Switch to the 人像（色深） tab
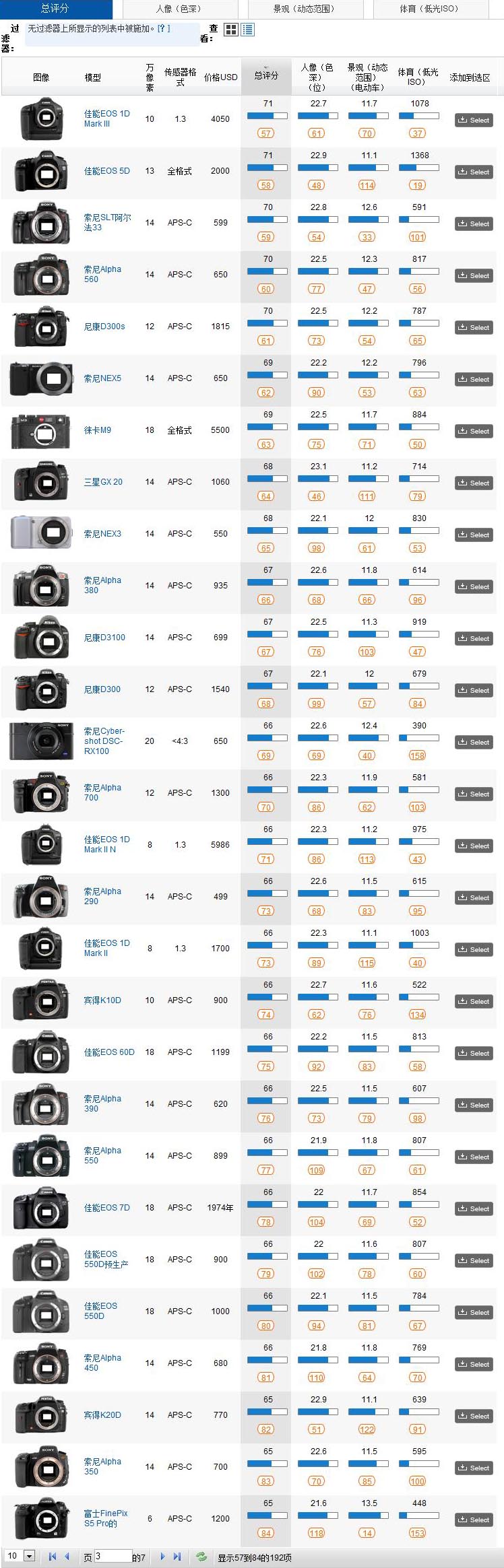Screen dimensions: 504x1568 (x=178, y=9)
